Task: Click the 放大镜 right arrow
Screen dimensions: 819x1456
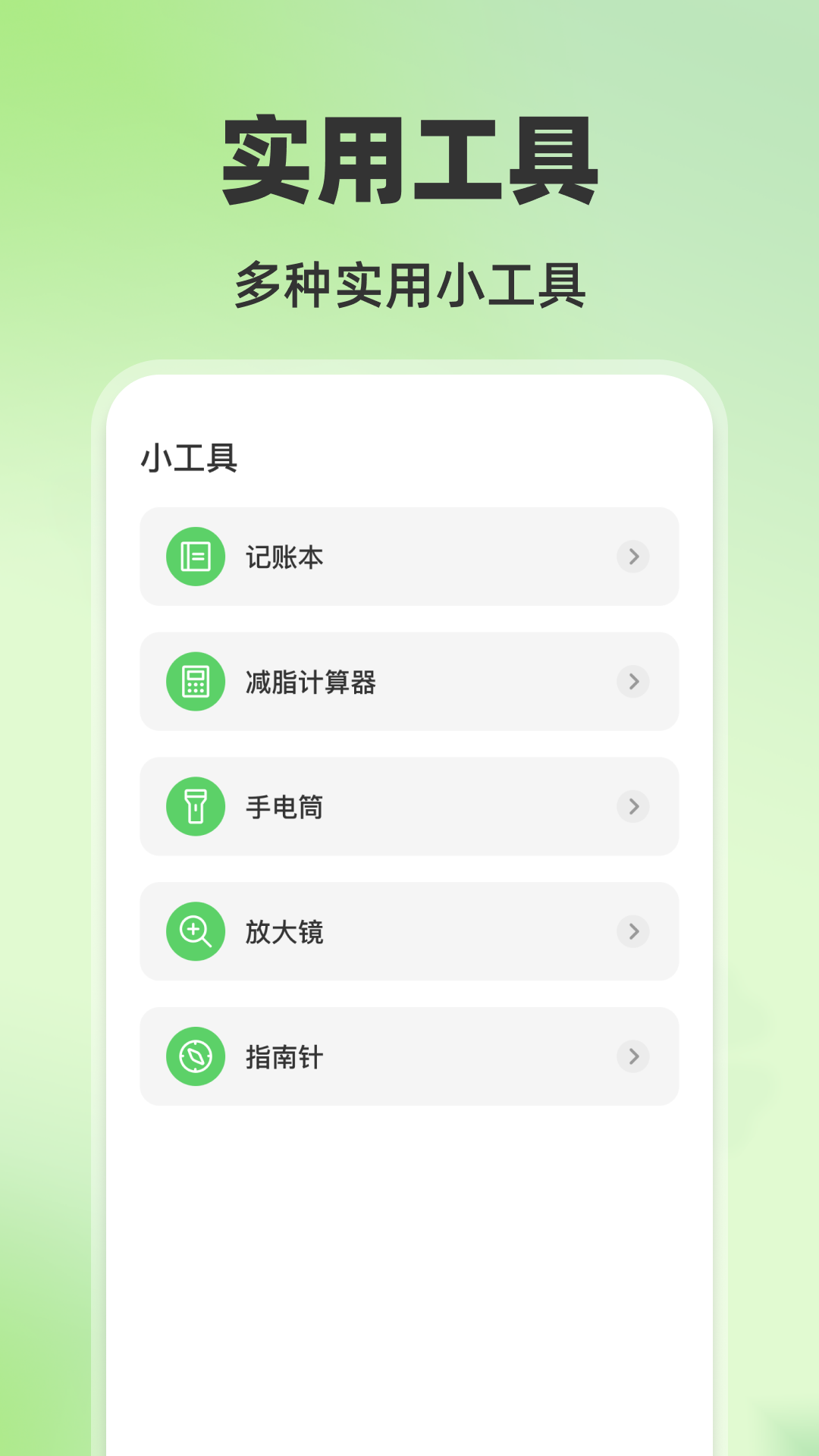Action: (x=633, y=932)
